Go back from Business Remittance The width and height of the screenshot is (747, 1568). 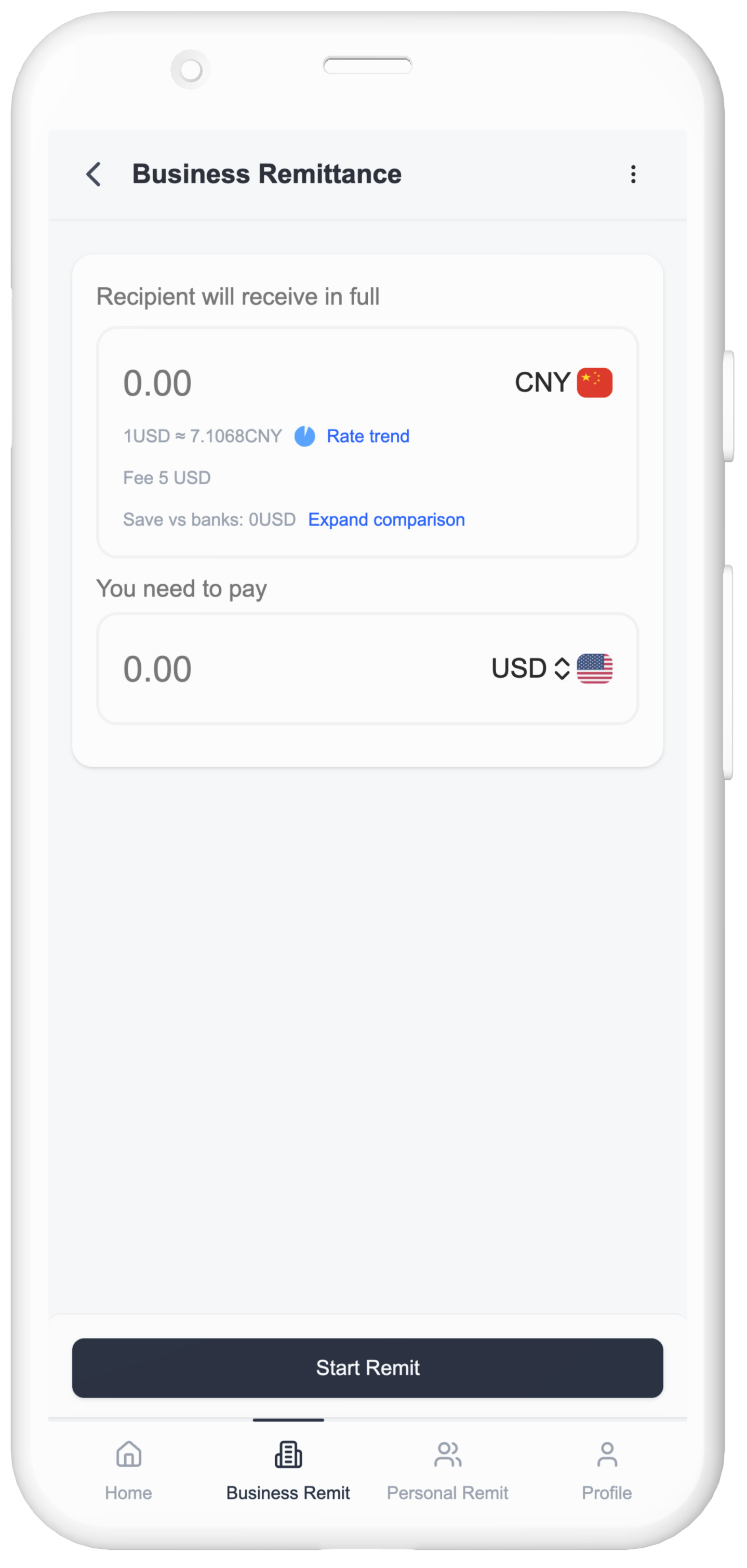tap(94, 174)
